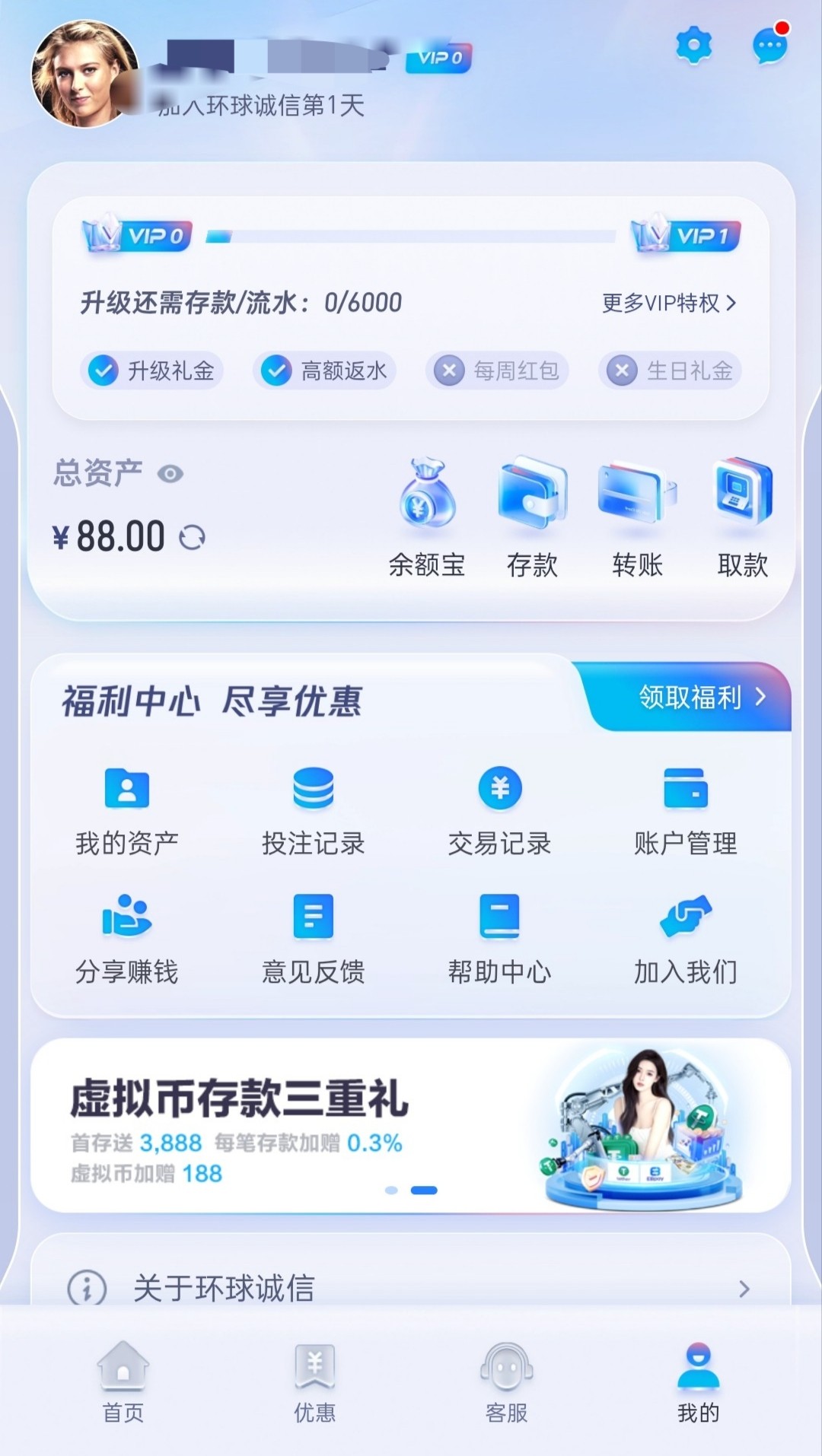Viewport: 822px width, 1456px height.
Task: Open 分享赚钱
Action: [x=127, y=939]
